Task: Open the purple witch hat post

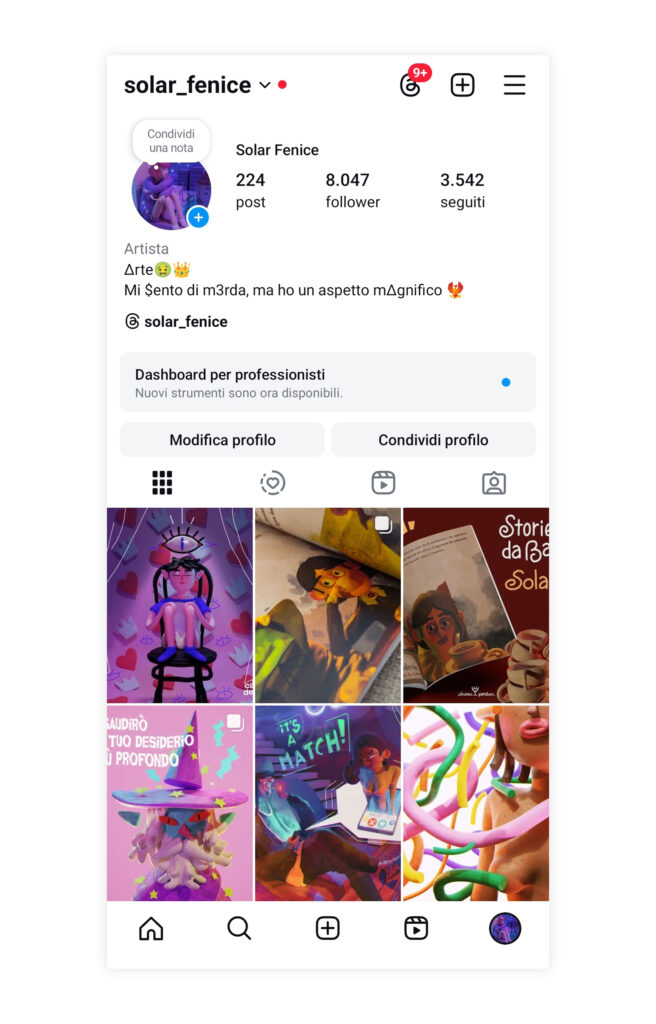Action: [x=180, y=803]
